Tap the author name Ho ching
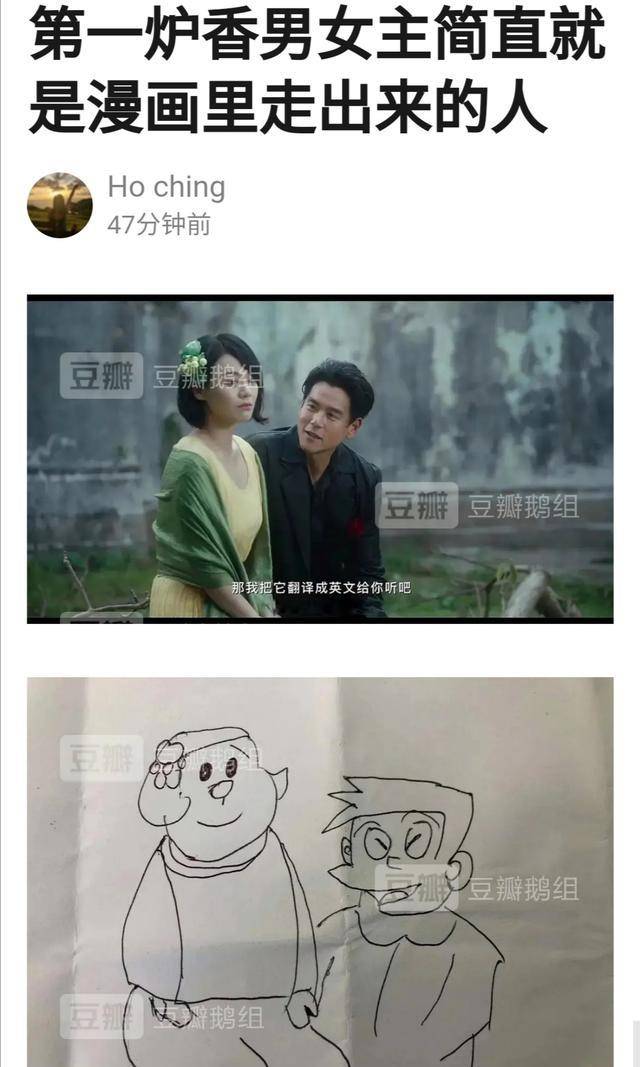Viewport: 640px width, 1067px height. (x=166, y=187)
